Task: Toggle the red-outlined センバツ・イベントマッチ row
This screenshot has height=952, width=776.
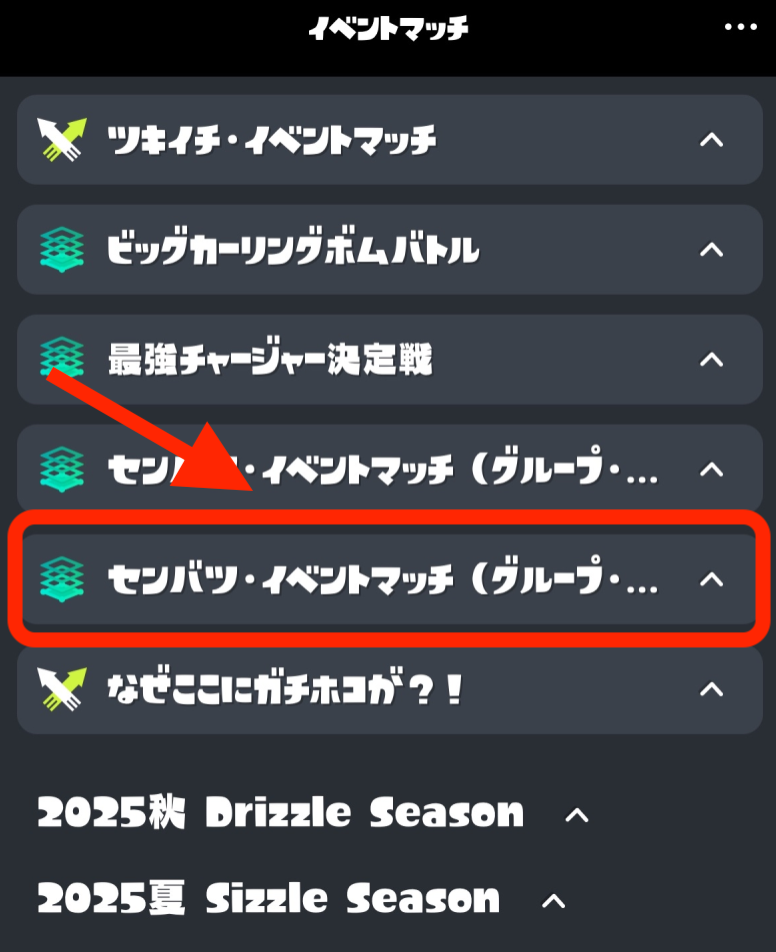Action: pos(389,579)
